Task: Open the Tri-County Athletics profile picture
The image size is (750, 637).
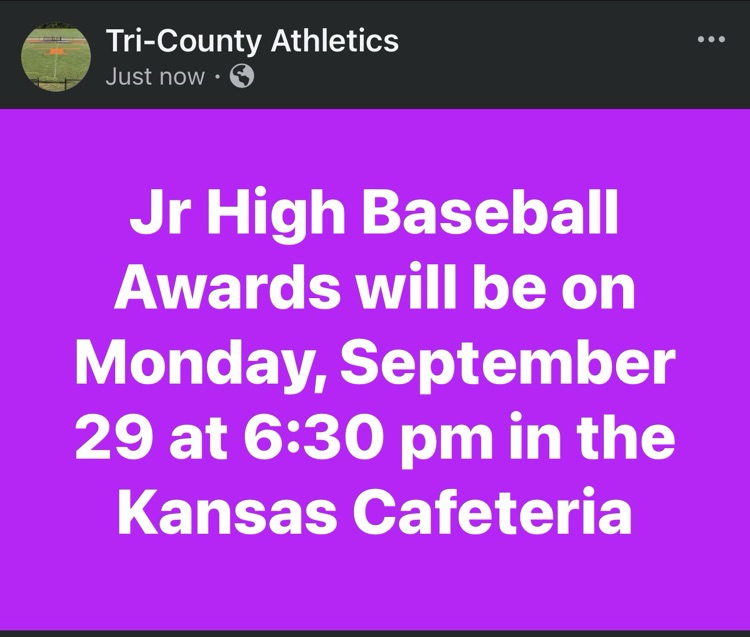Action: click(x=56, y=56)
